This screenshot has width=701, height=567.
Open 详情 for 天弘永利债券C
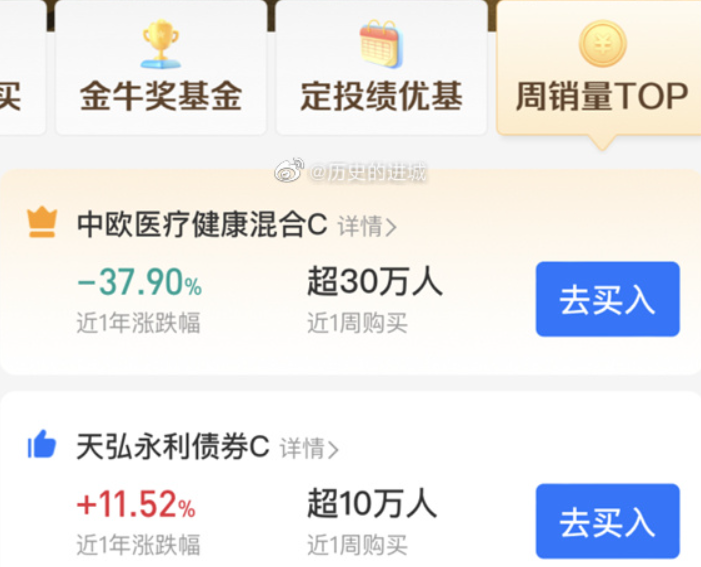[x=308, y=448]
